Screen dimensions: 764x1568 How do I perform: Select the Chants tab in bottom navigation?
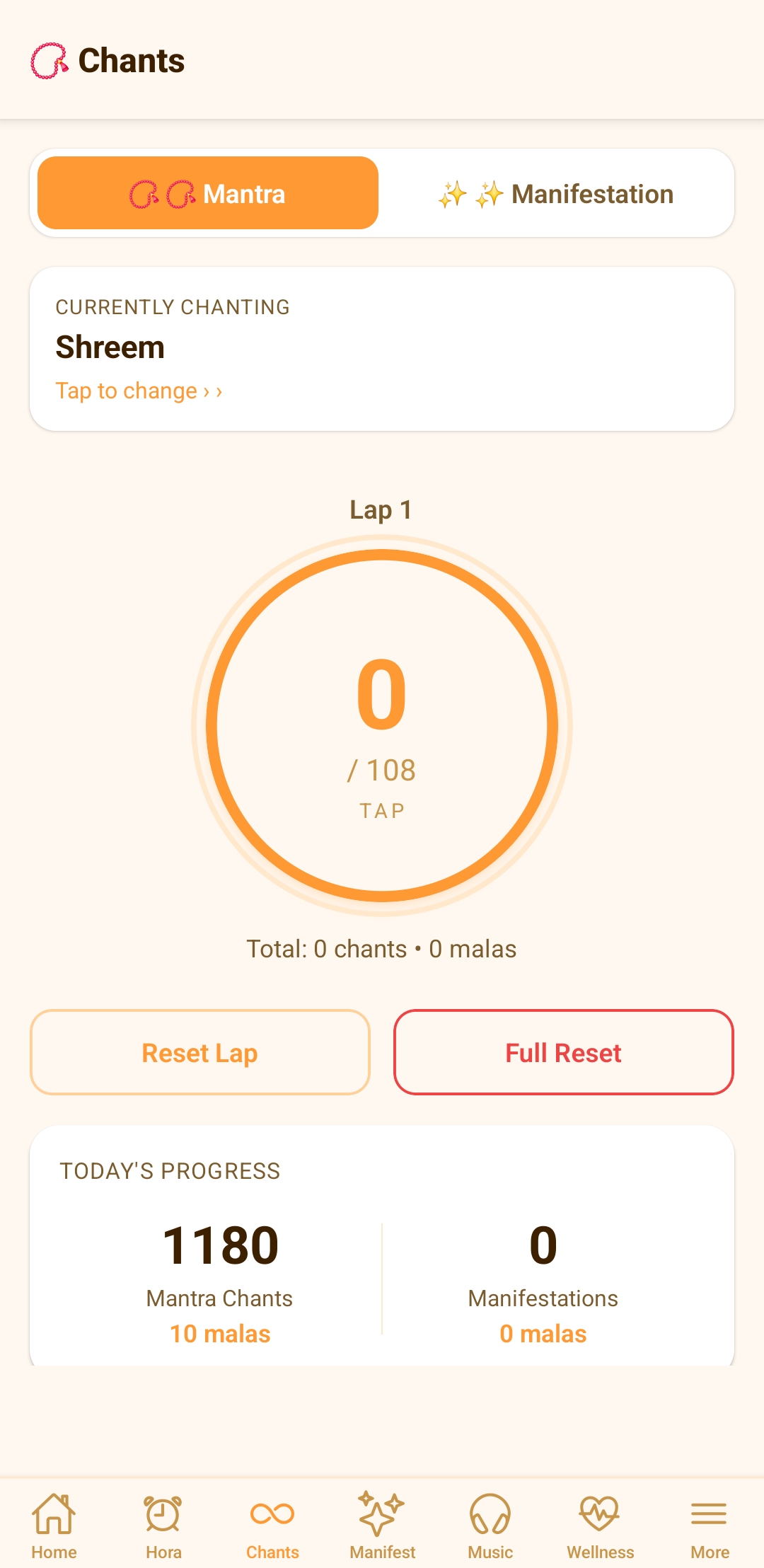pos(272,1526)
